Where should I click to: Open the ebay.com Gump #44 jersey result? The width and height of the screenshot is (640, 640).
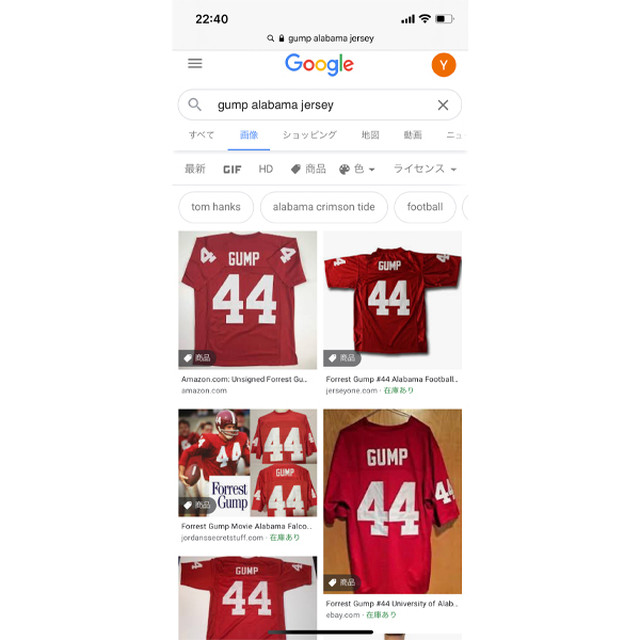(392, 500)
